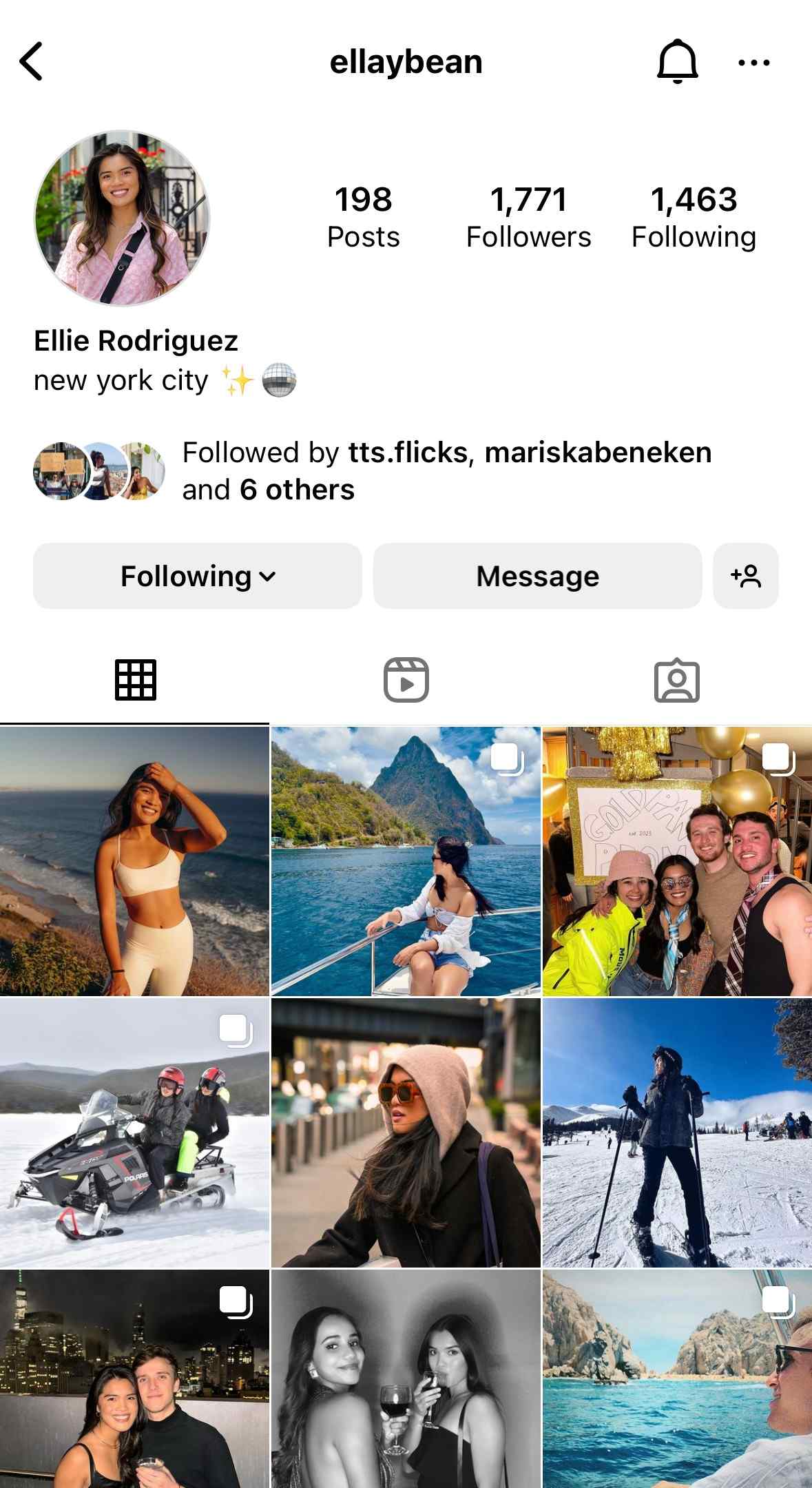812x1488 pixels.
Task: Open the notifications bell for ellaybean
Action: (x=678, y=61)
